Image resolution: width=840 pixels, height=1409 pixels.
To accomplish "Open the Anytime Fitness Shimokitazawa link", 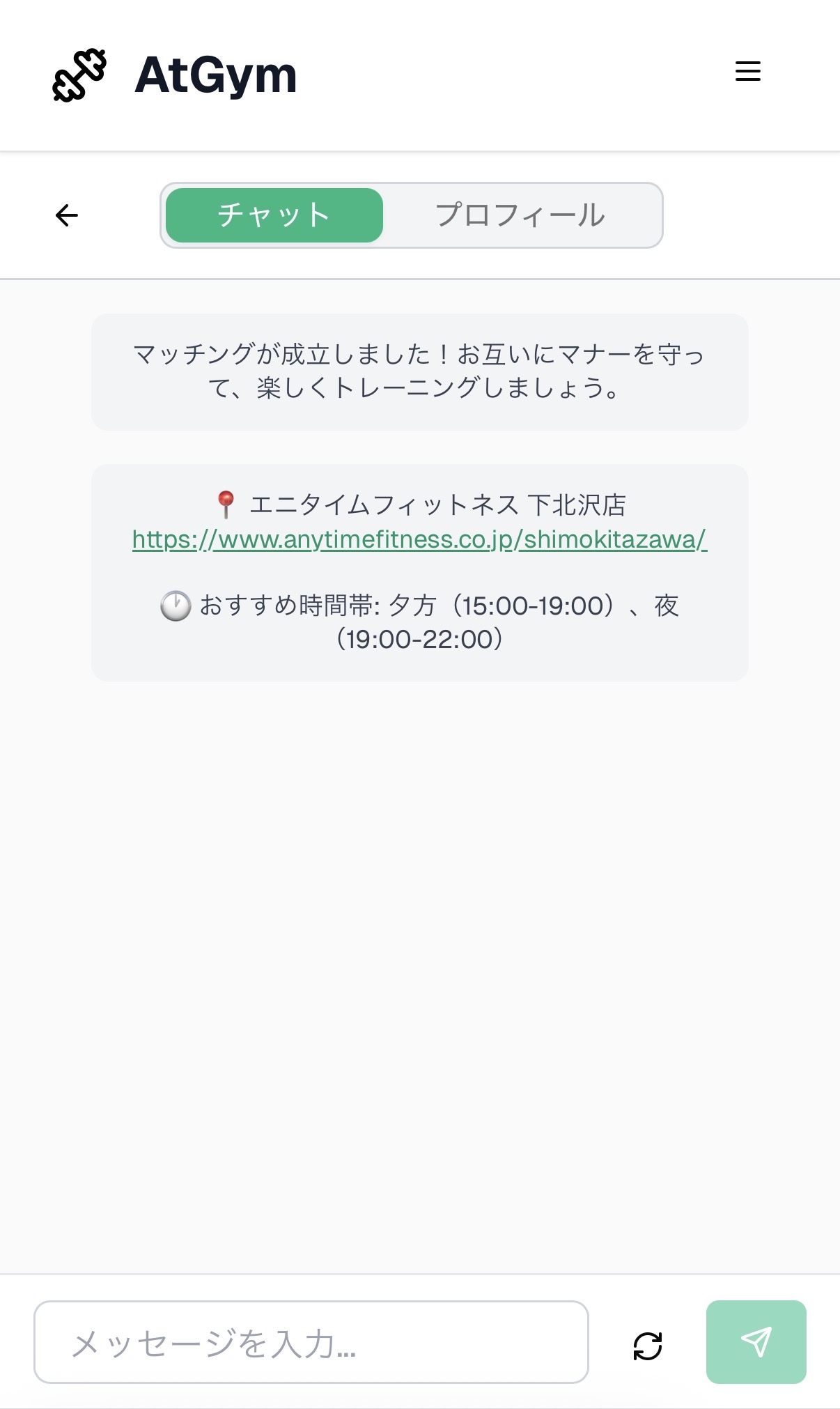I will pos(419,539).
